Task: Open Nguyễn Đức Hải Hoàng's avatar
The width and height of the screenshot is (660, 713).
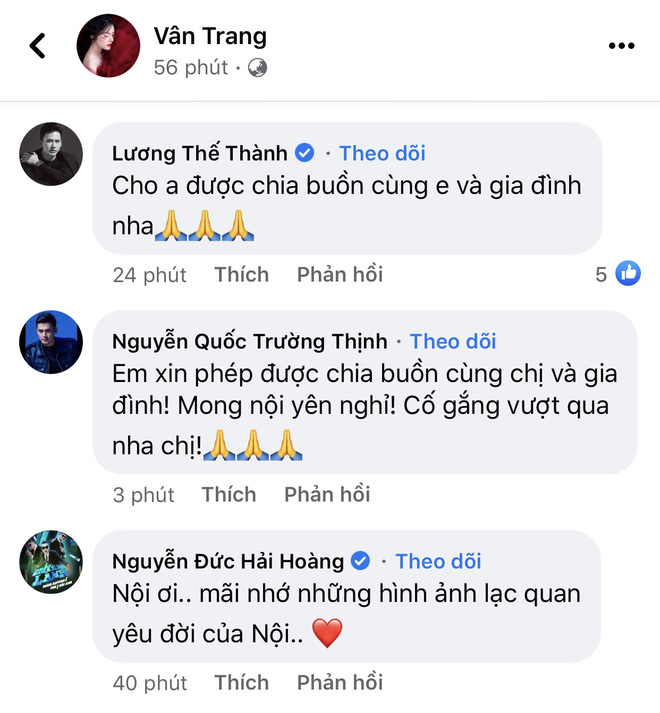Action: (x=51, y=562)
